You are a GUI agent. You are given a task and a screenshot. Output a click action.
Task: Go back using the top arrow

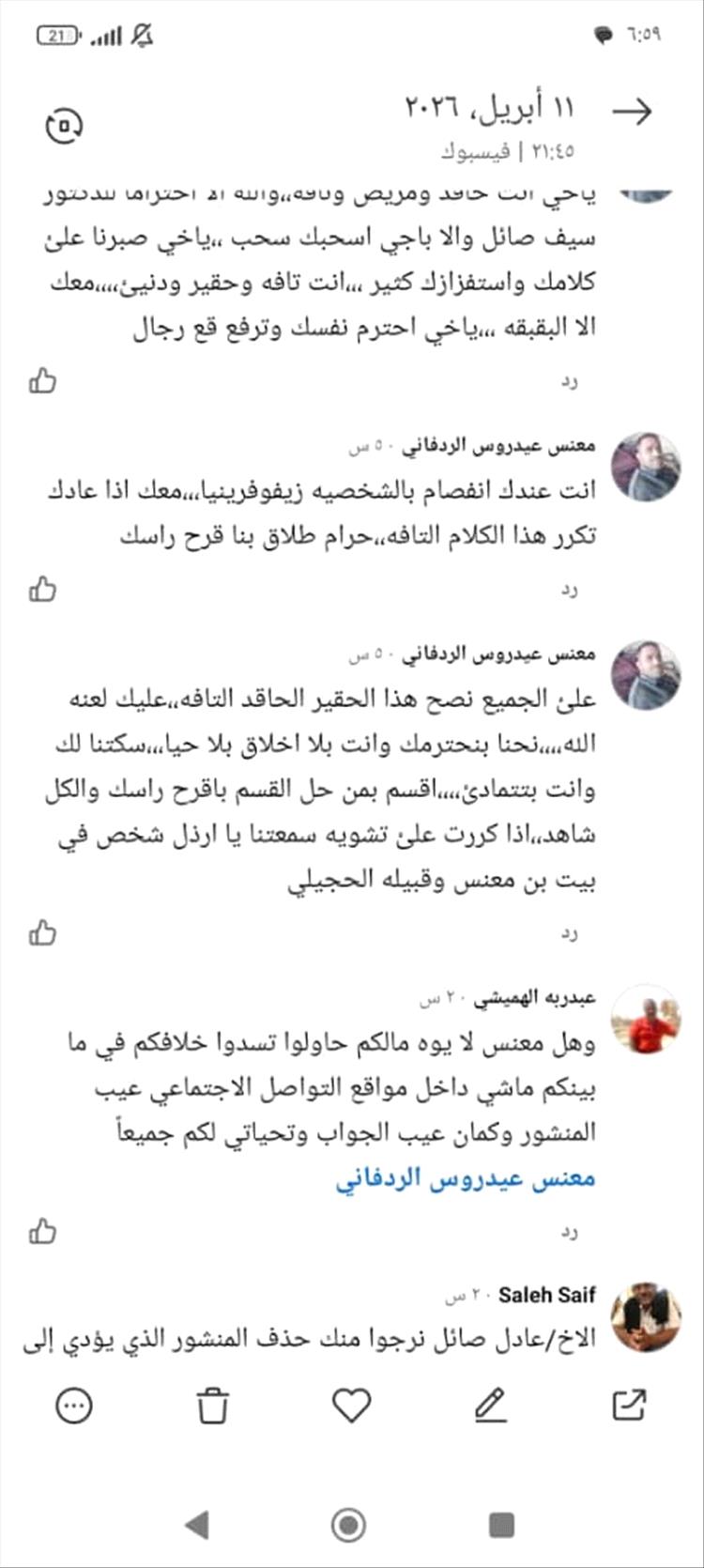[x=632, y=112]
